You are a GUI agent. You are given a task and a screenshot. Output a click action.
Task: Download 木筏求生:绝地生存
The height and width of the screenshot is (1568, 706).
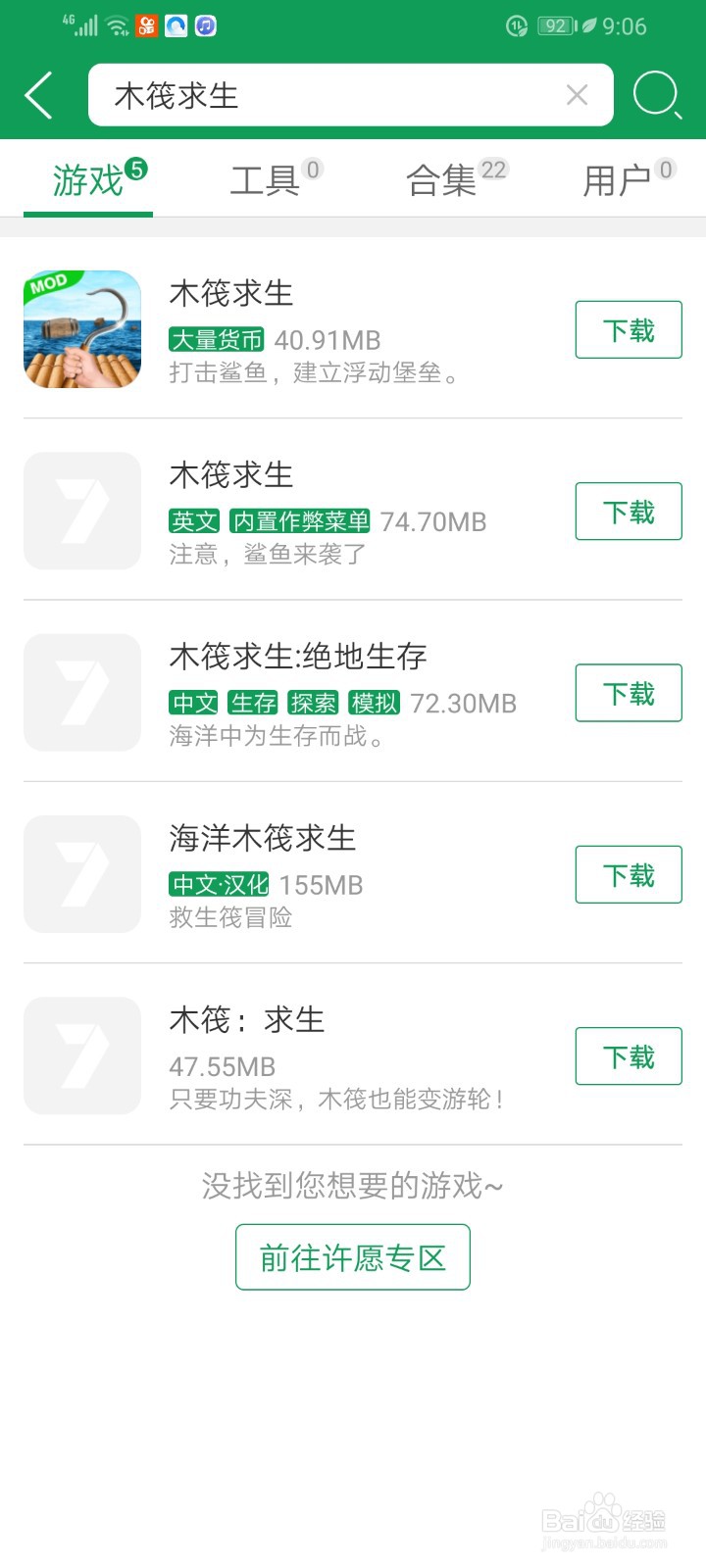(x=628, y=692)
